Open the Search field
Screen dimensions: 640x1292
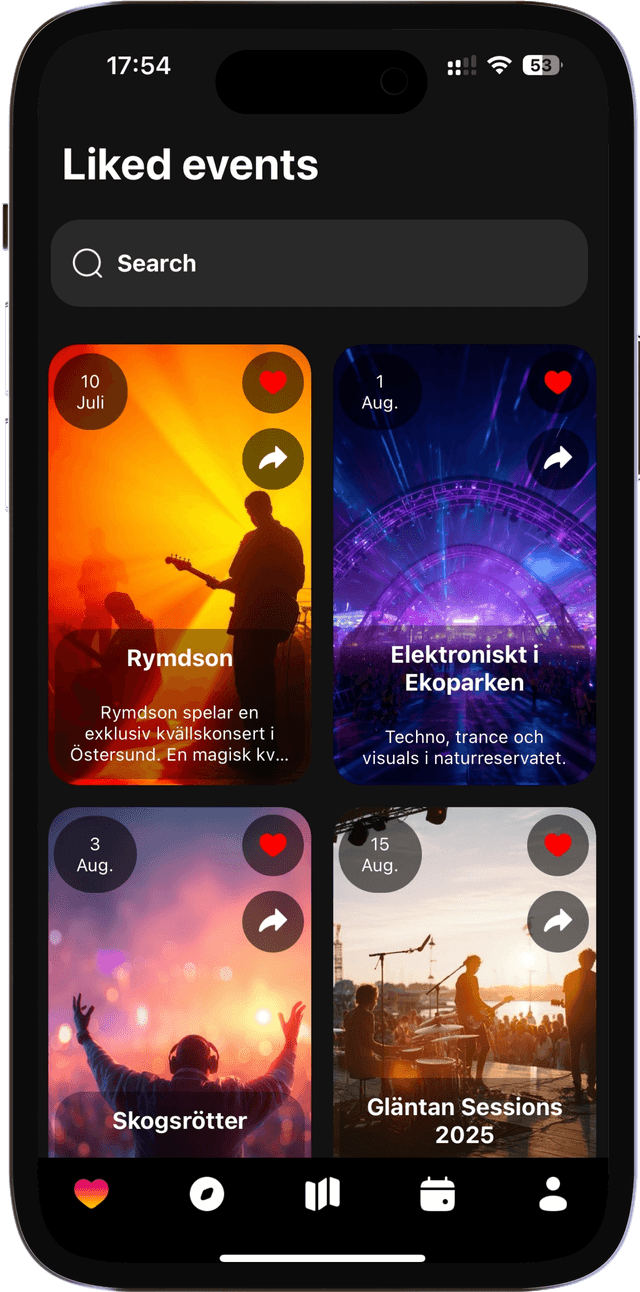coord(319,263)
